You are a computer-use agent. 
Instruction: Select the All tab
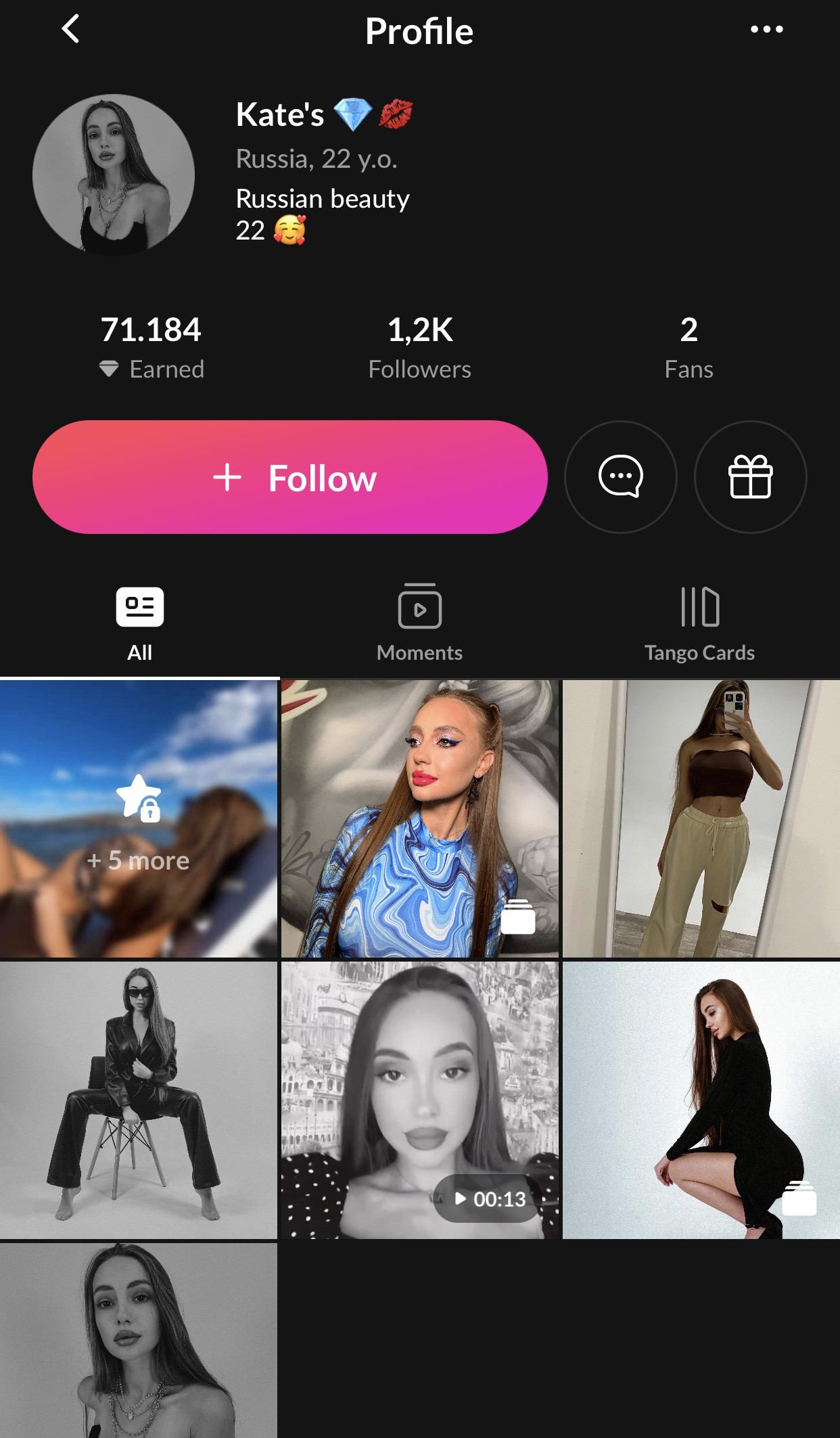point(139,623)
